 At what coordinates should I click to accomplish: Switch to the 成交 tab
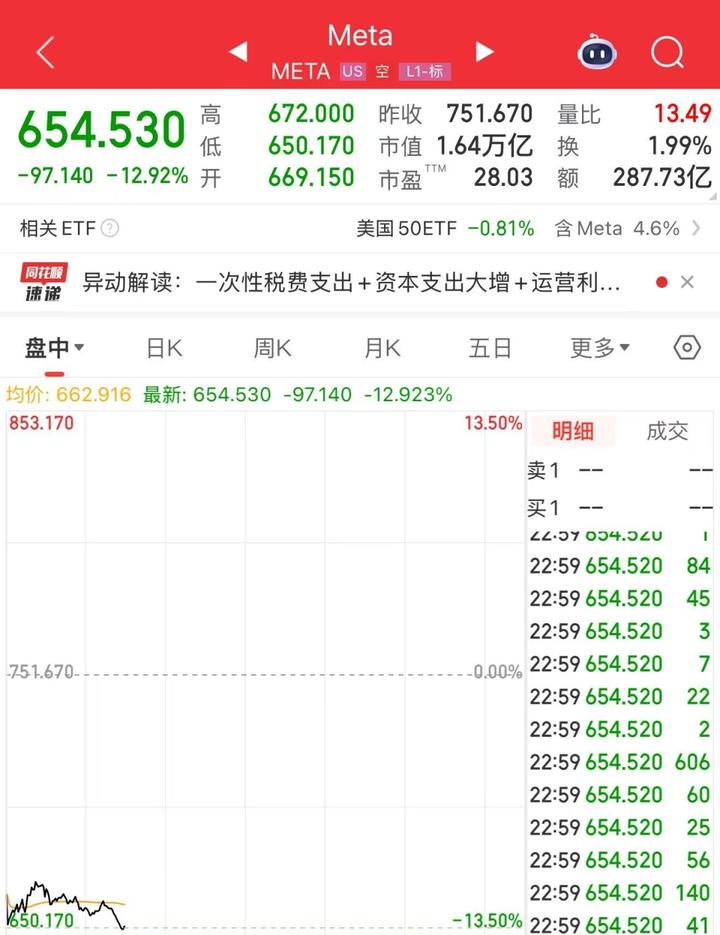(x=667, y=431)
